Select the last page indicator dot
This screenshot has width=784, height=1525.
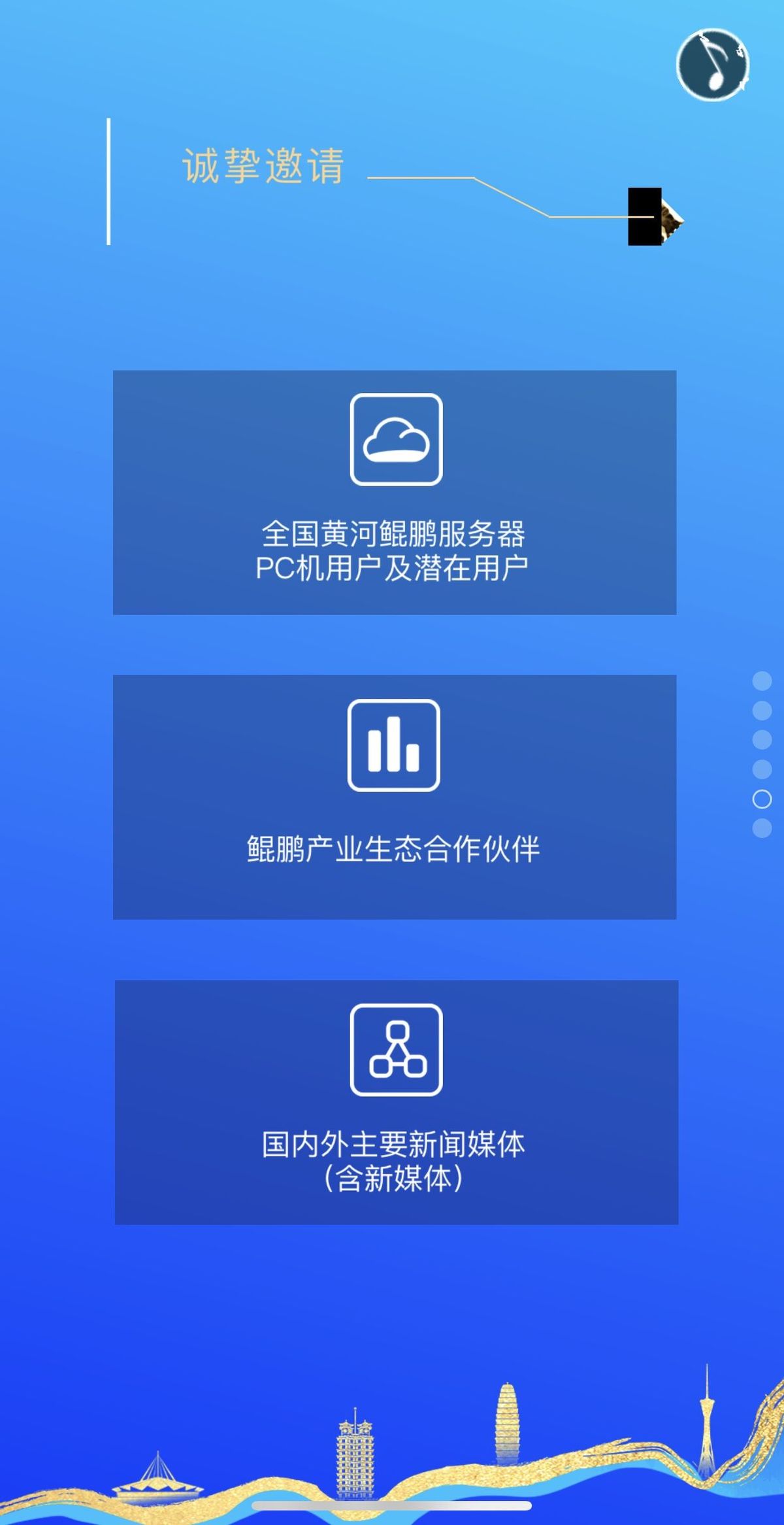click(762, 828)
